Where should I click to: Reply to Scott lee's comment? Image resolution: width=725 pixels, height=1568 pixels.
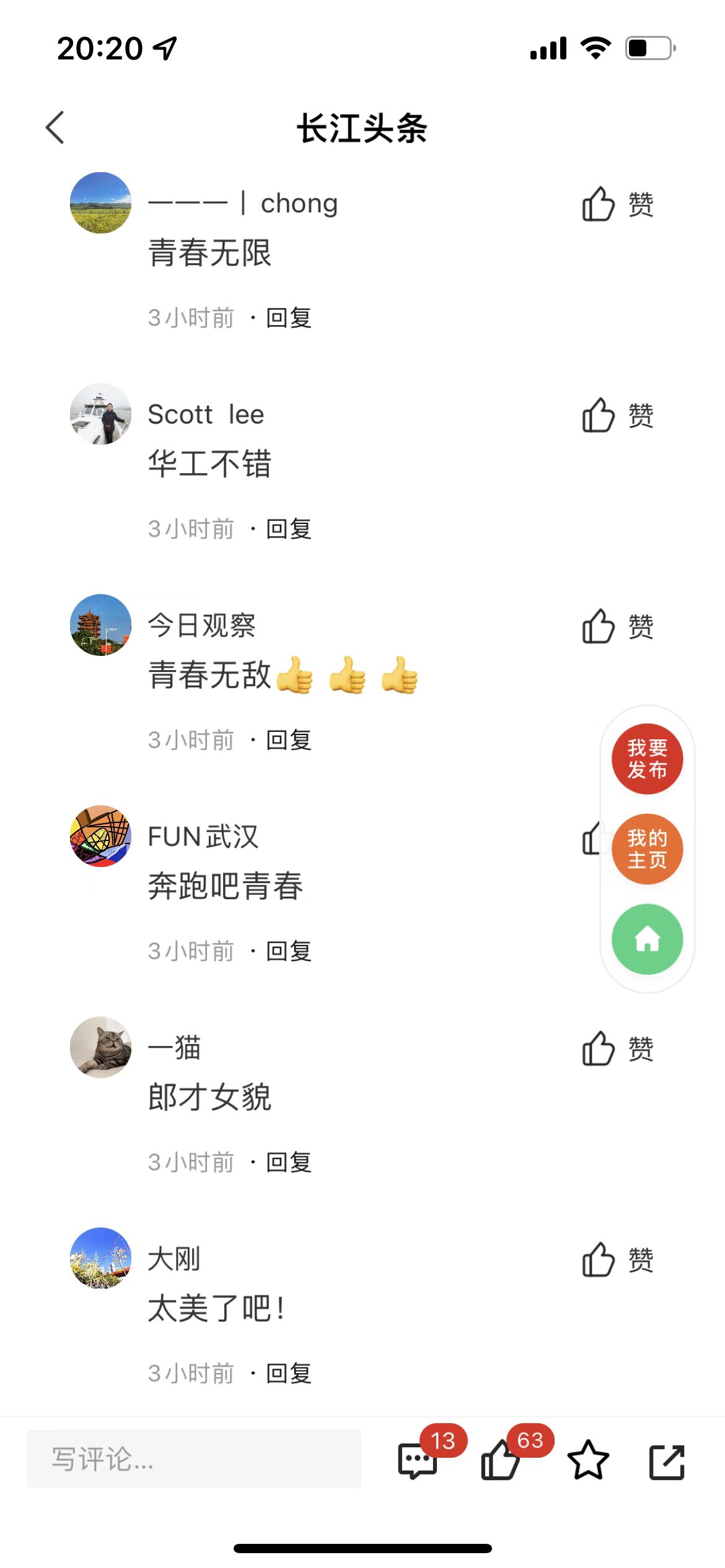289,529
